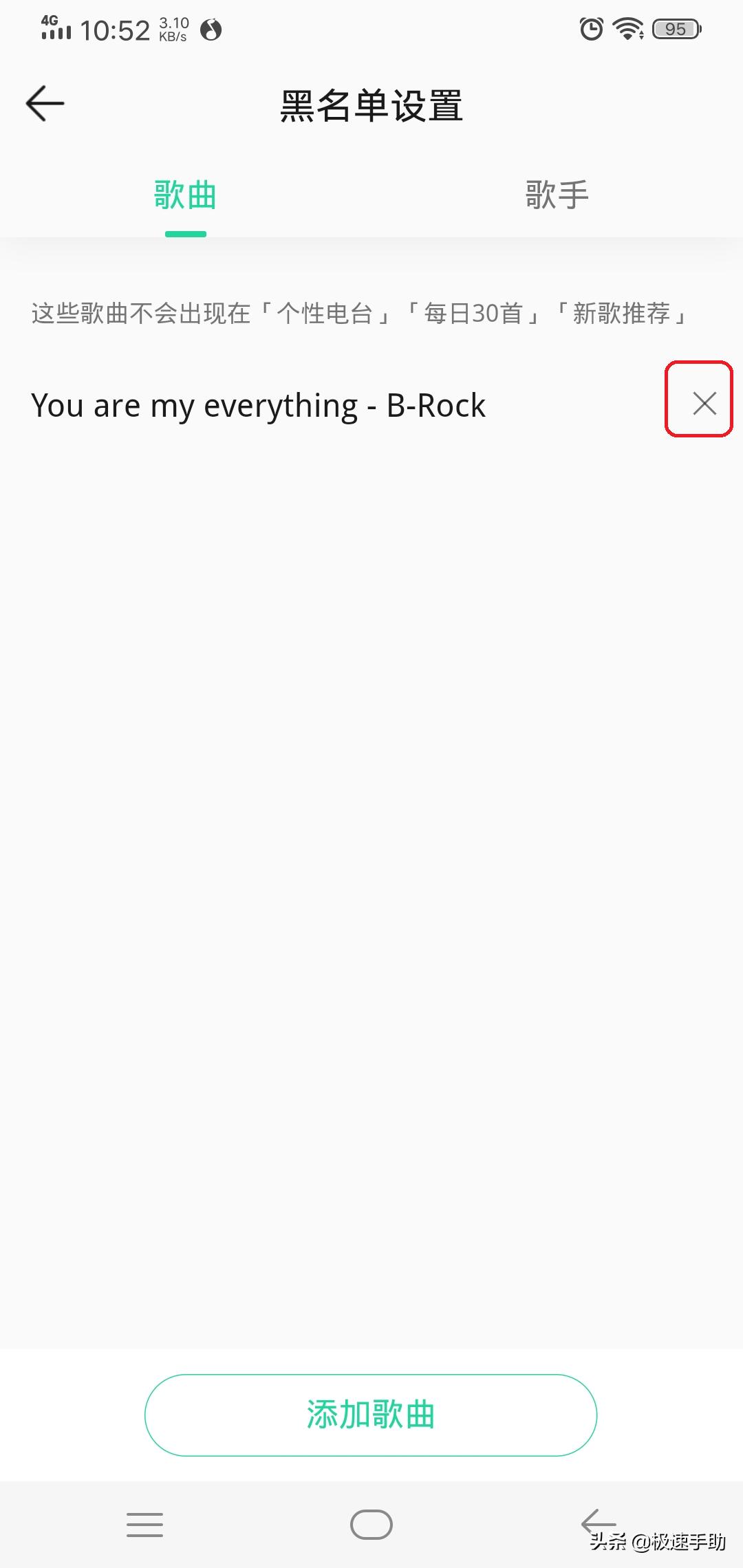Tap the 4G signal indicator
Image resolution: width=743 pixels, height=1568 pixels.
(x=55, y=29)
